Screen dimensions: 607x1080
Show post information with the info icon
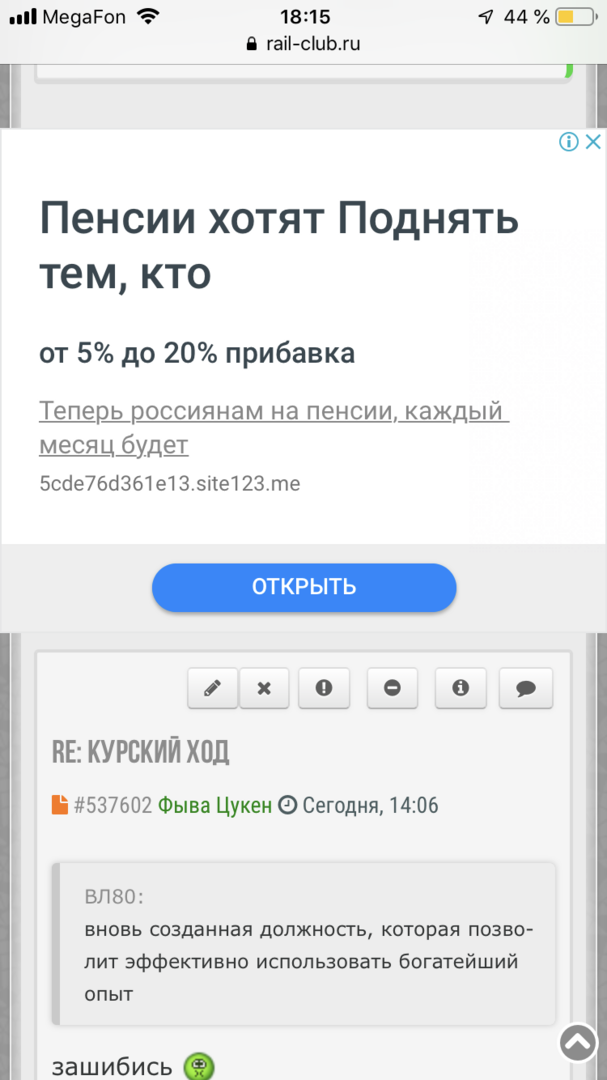pos(460,688)
